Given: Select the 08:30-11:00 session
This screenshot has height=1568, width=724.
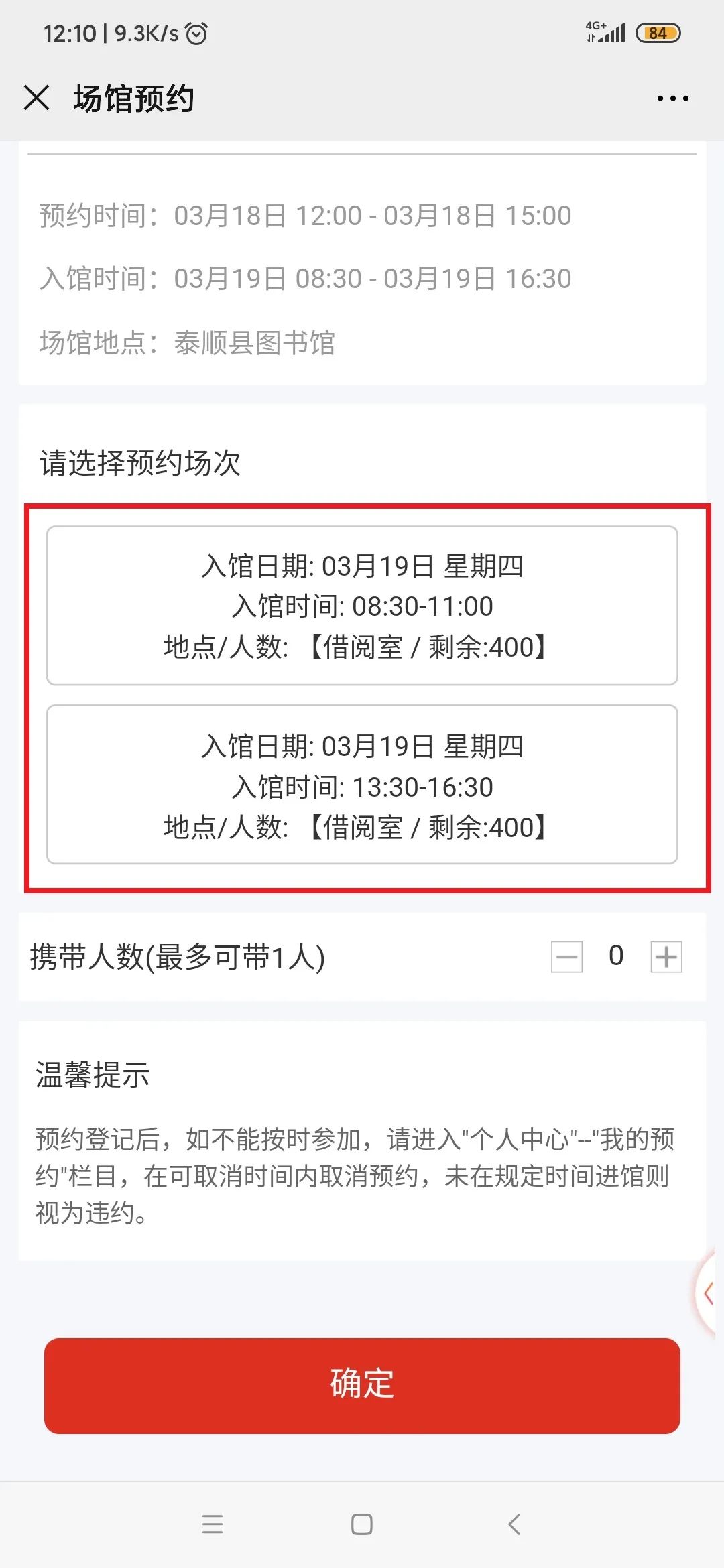Looking at the screenshot, I should (x=362, y=606).
